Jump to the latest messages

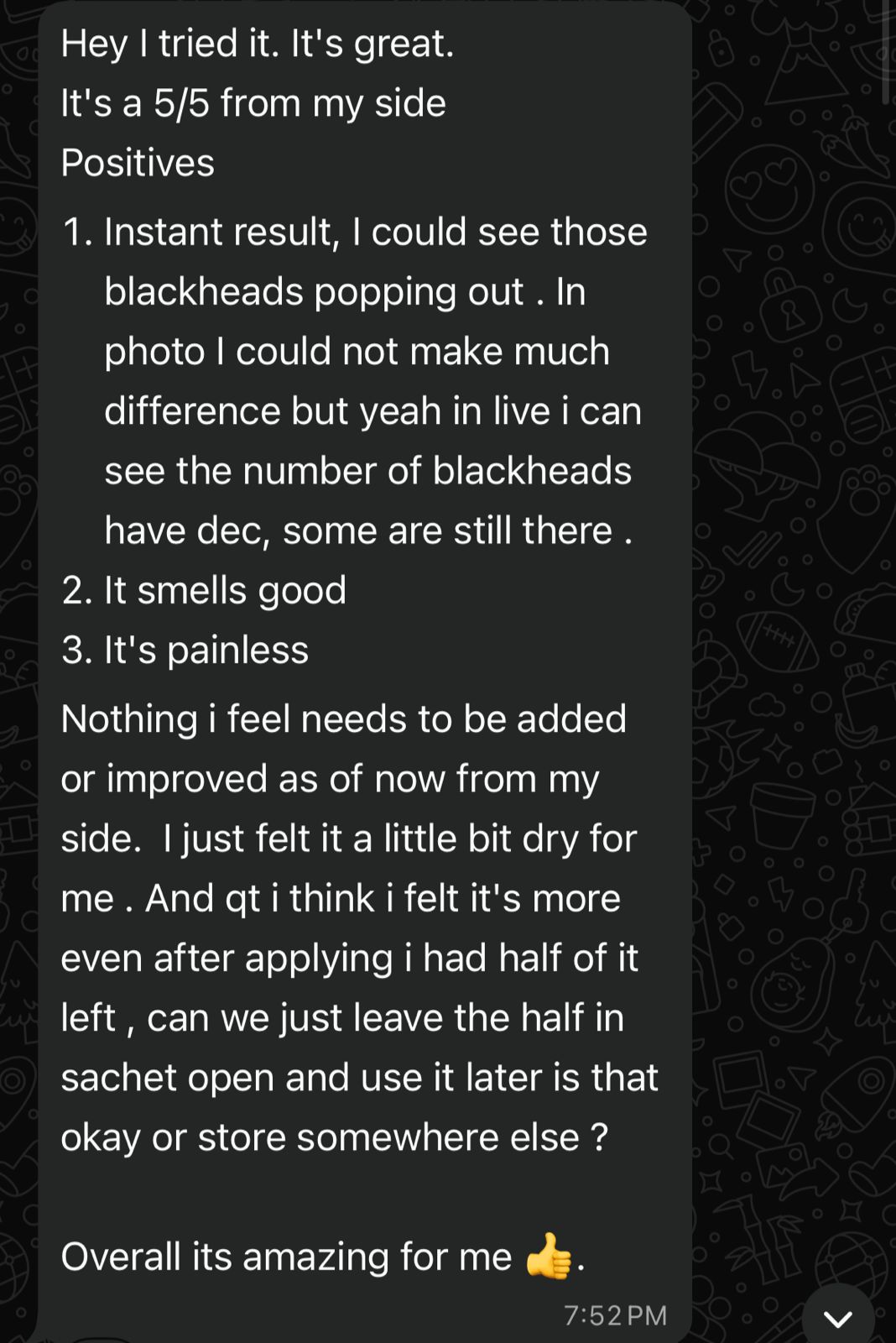coord(837,1317)
